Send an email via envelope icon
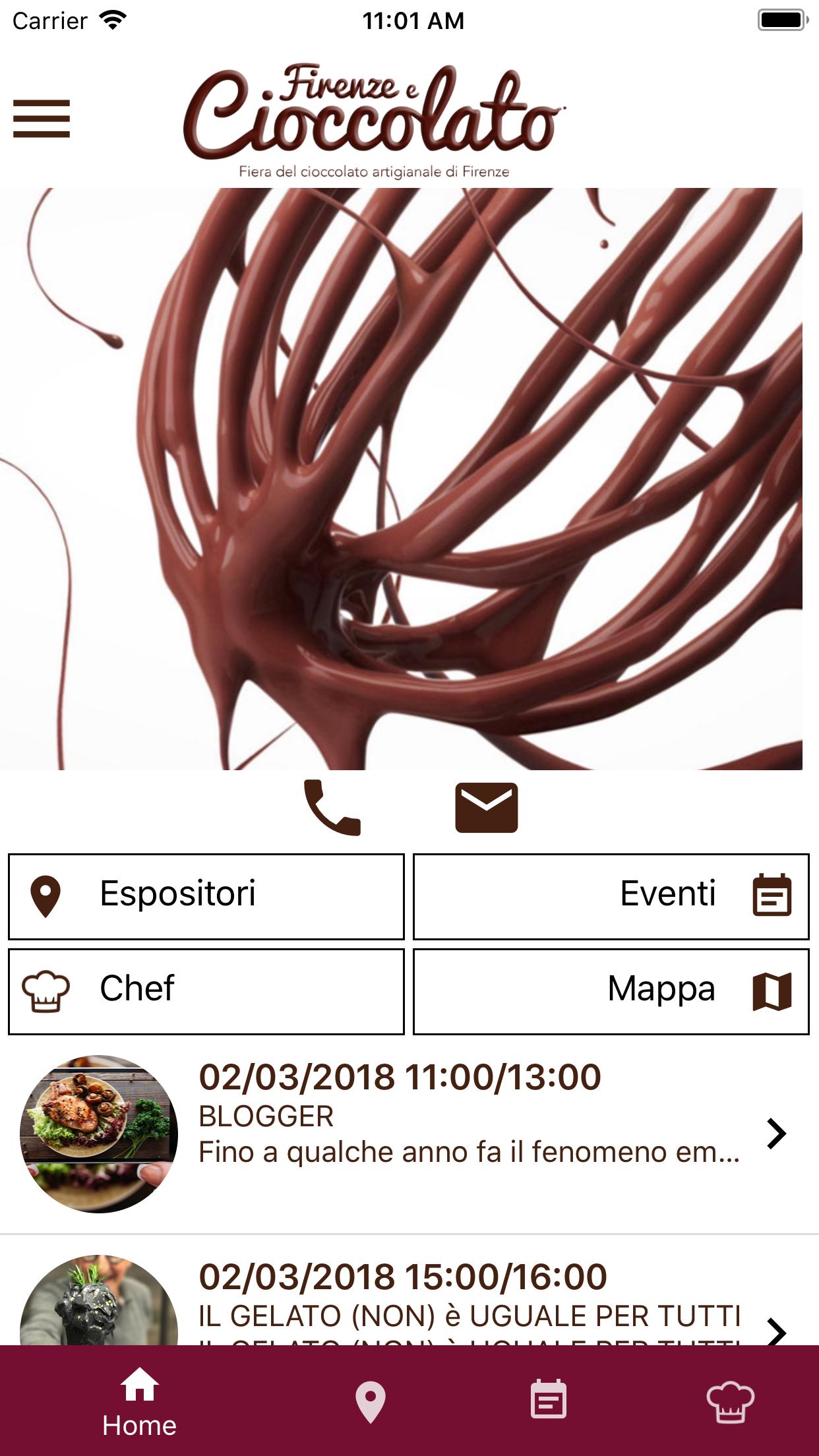The width and height of the screenshot is (819, 1456). [x=486, y=807]
